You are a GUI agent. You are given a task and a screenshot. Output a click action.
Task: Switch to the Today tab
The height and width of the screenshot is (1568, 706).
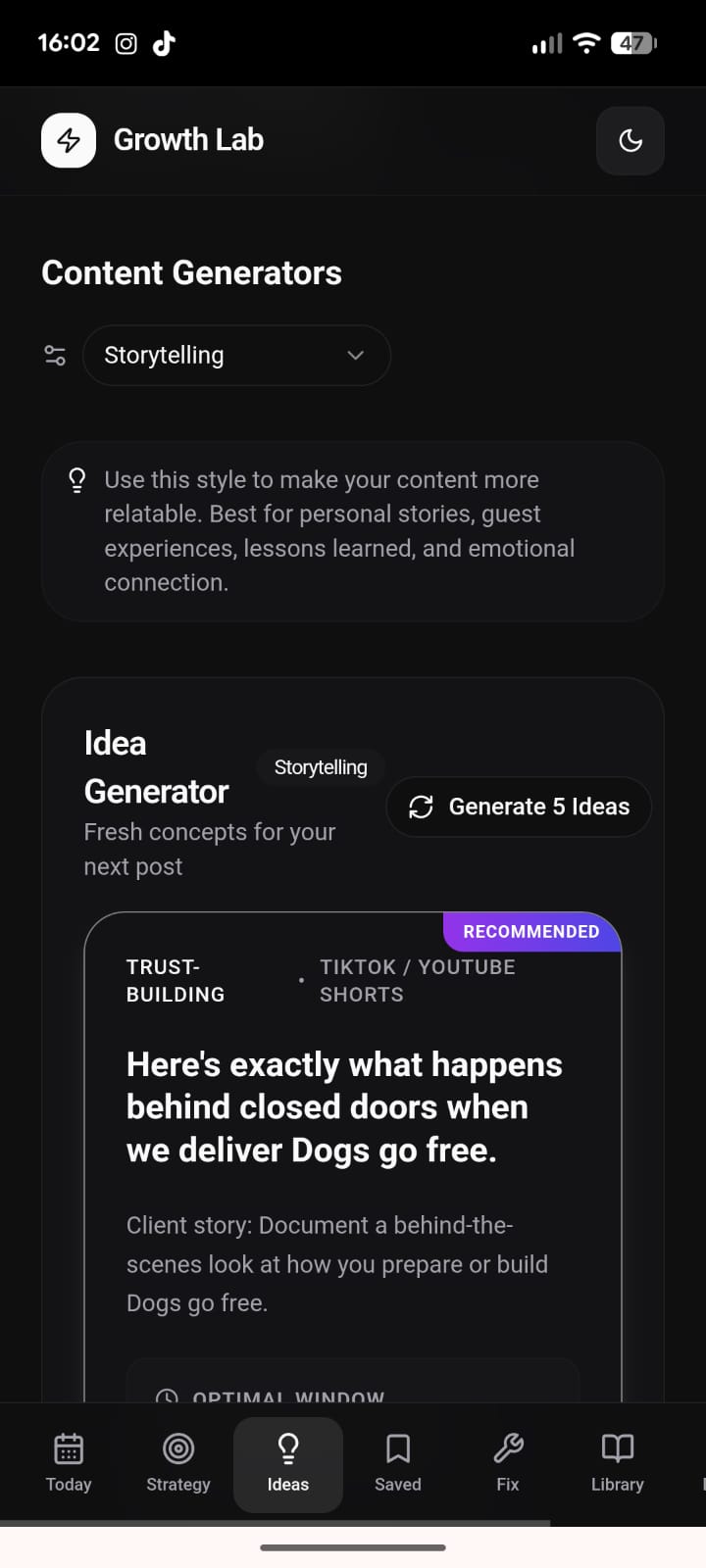tap(68, 1465)
